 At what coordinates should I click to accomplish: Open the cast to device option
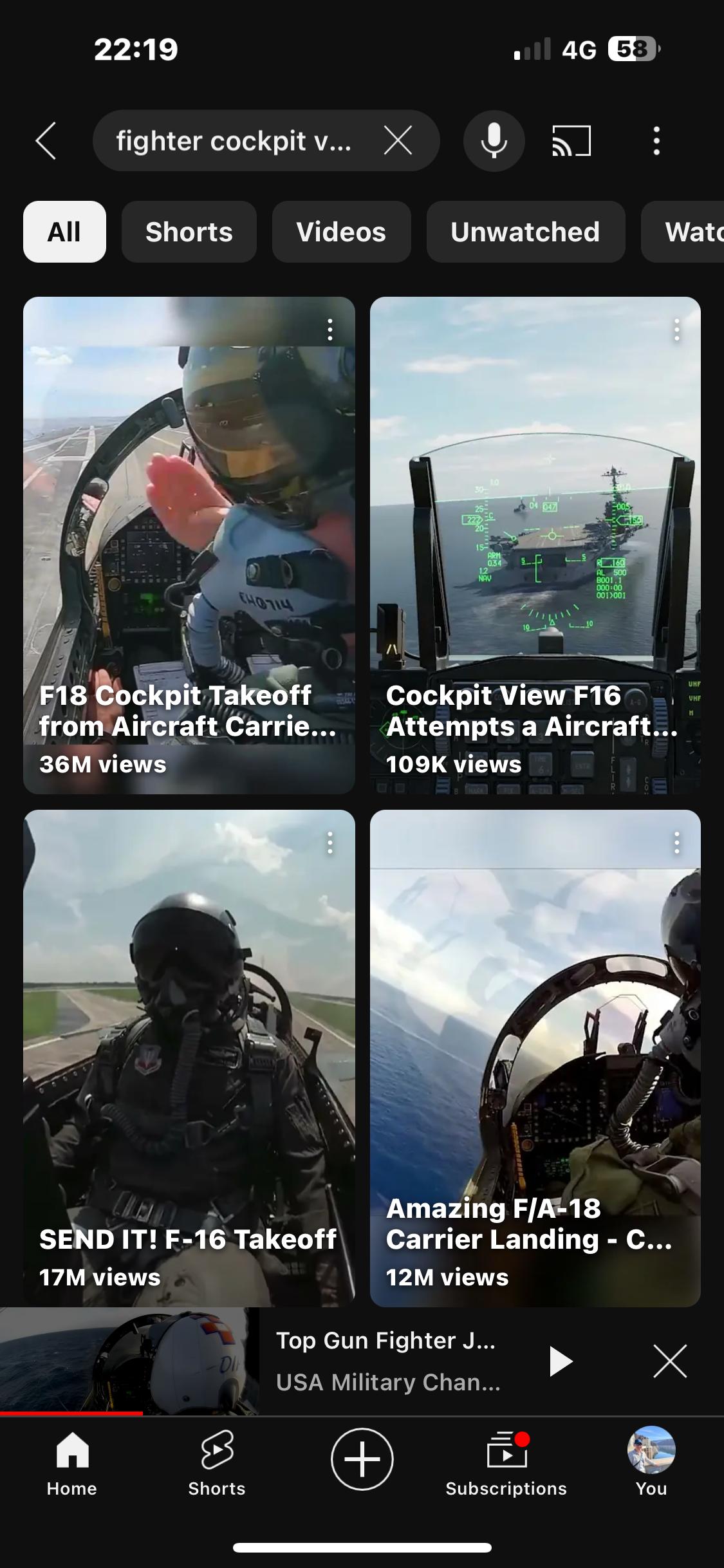pyautogui.click(x=571, y=140)
